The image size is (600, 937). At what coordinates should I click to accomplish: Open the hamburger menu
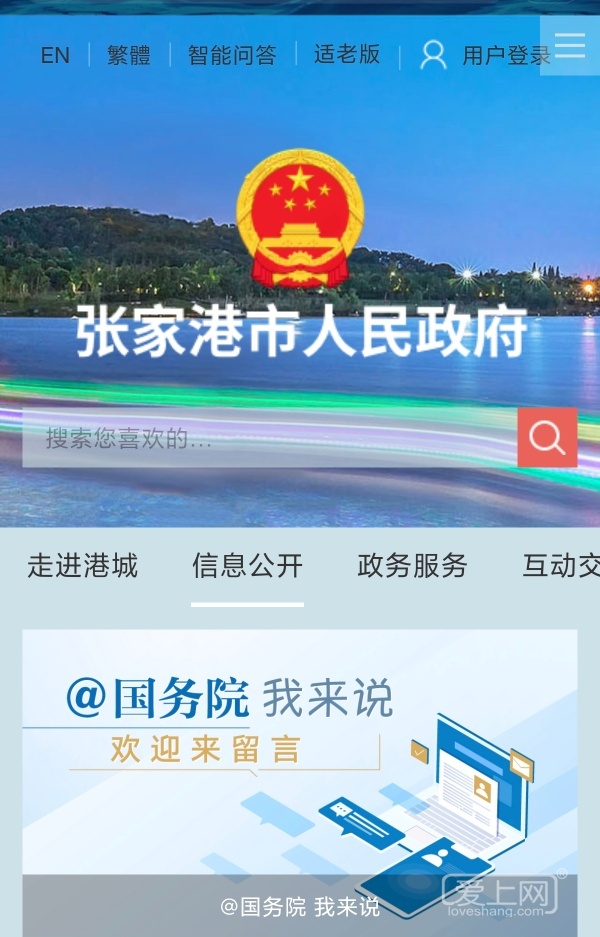click(569, 44)
